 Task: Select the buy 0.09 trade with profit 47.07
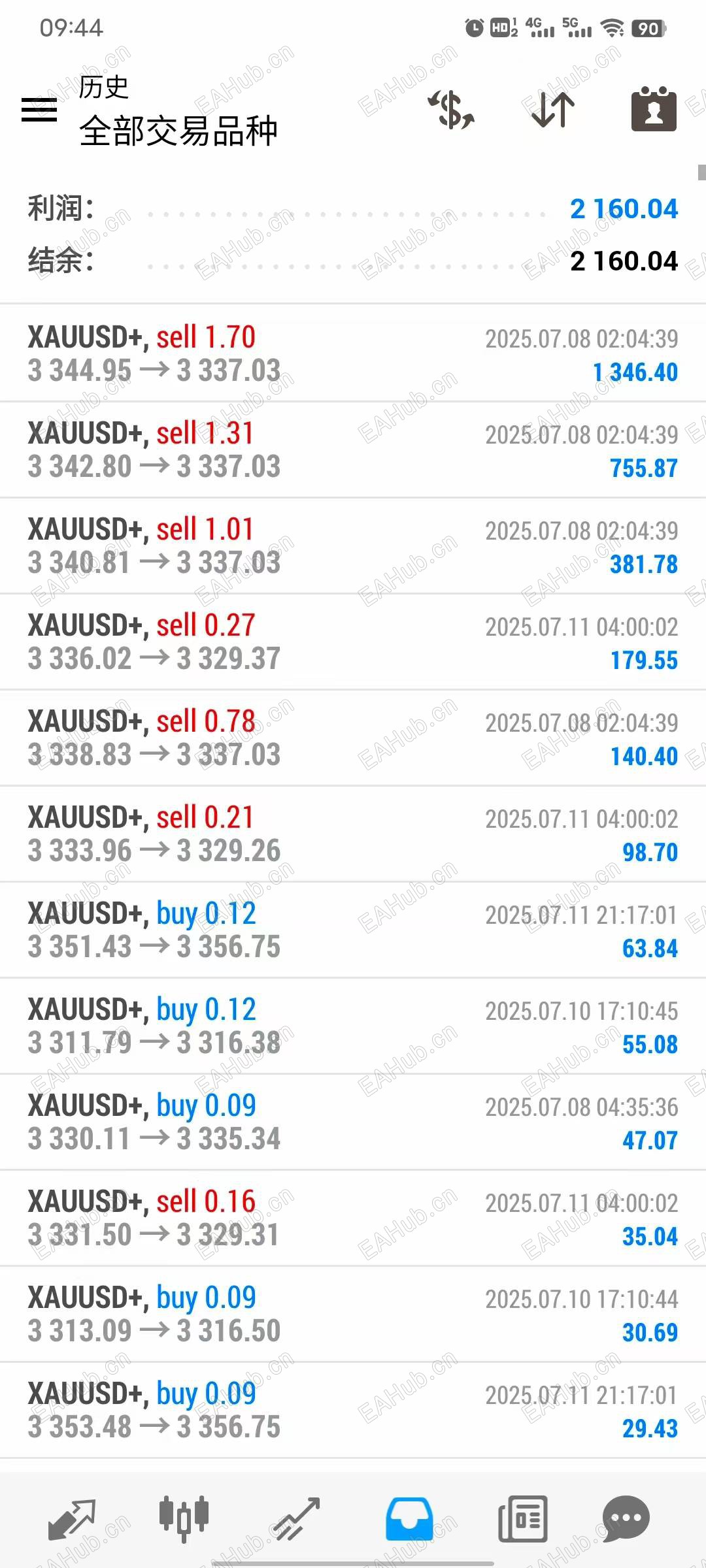pyautogui.click(x=353, y=1122)
